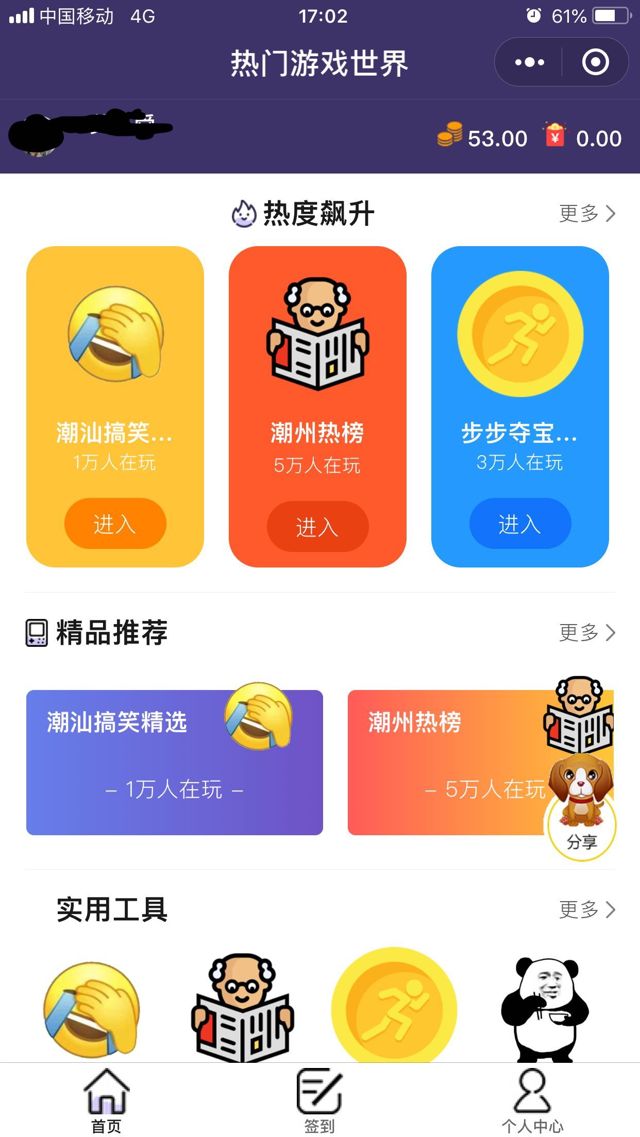The image size is (640, 1137).
Task: Open the mini program three-dot menu
Action: pos(529,63)
